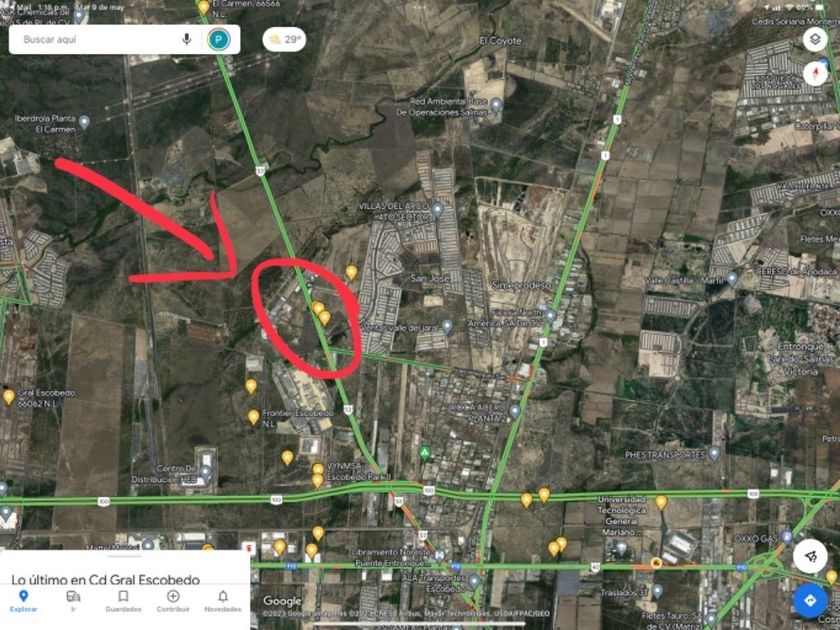
Task: Switch to the Ir tab
Action: pyautogui.click(x=73, y=600)
